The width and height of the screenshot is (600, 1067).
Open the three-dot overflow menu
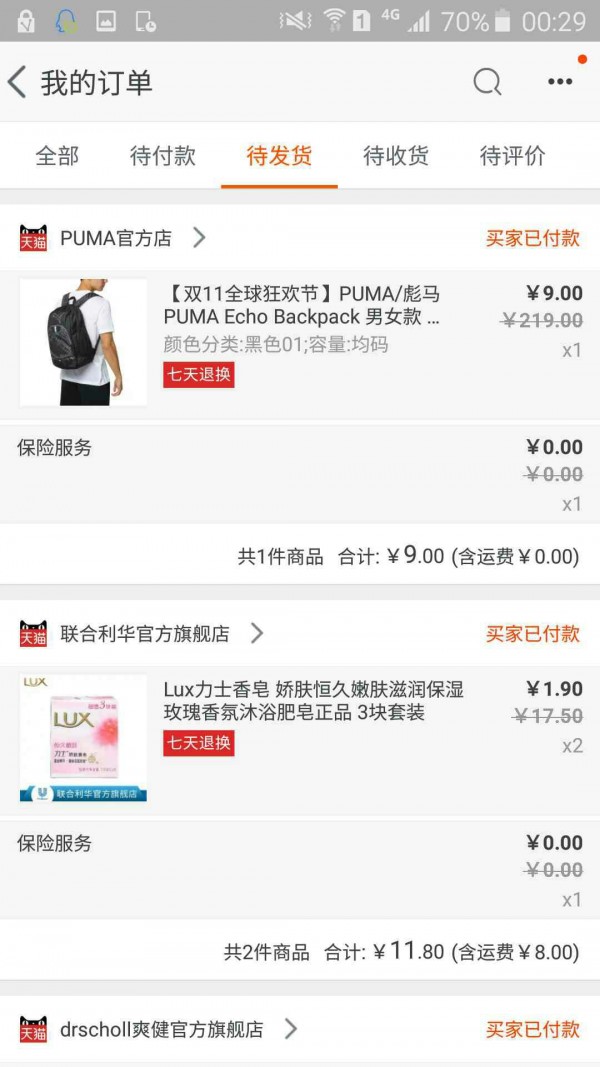pyautogui.click(x=560, y=82)
